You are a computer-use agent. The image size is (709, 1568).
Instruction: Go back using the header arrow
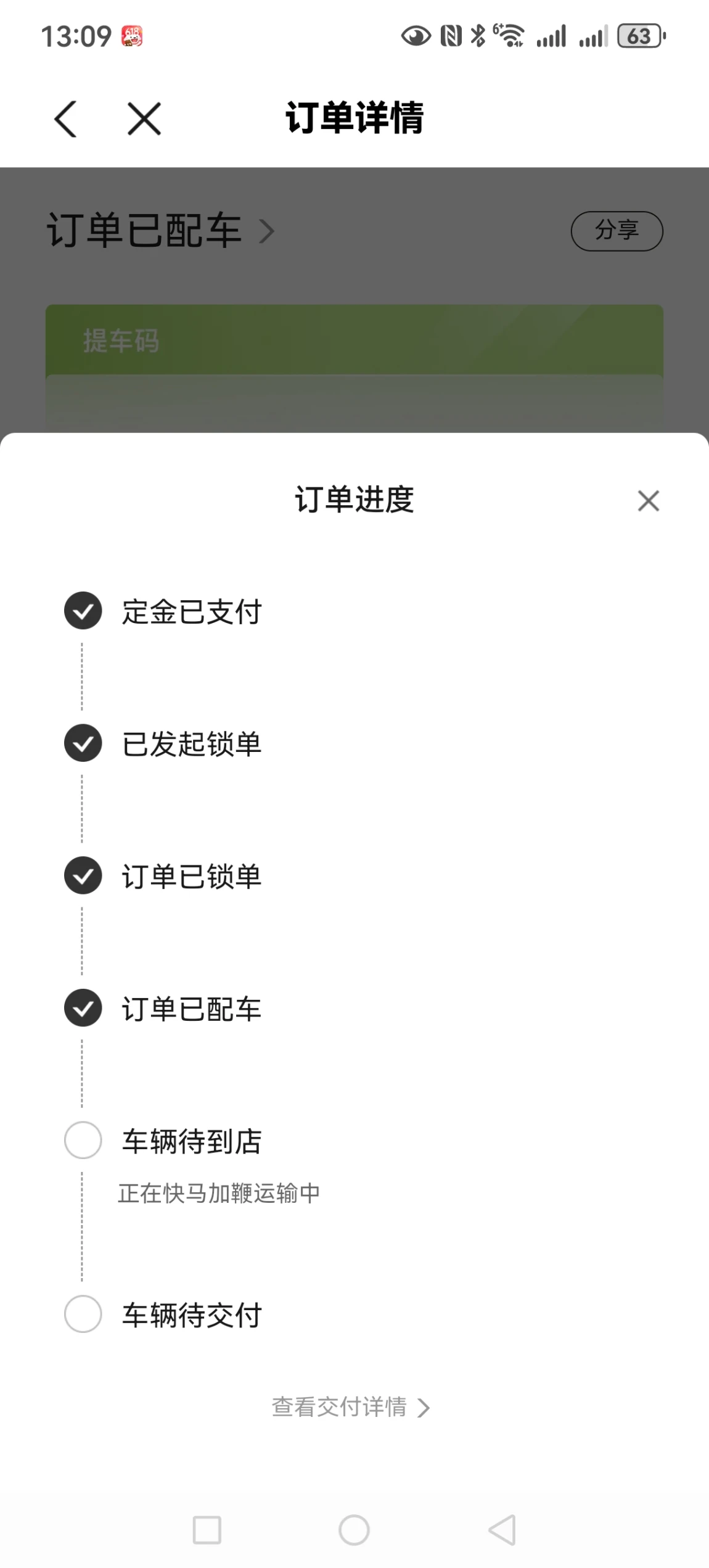[65, 118]
